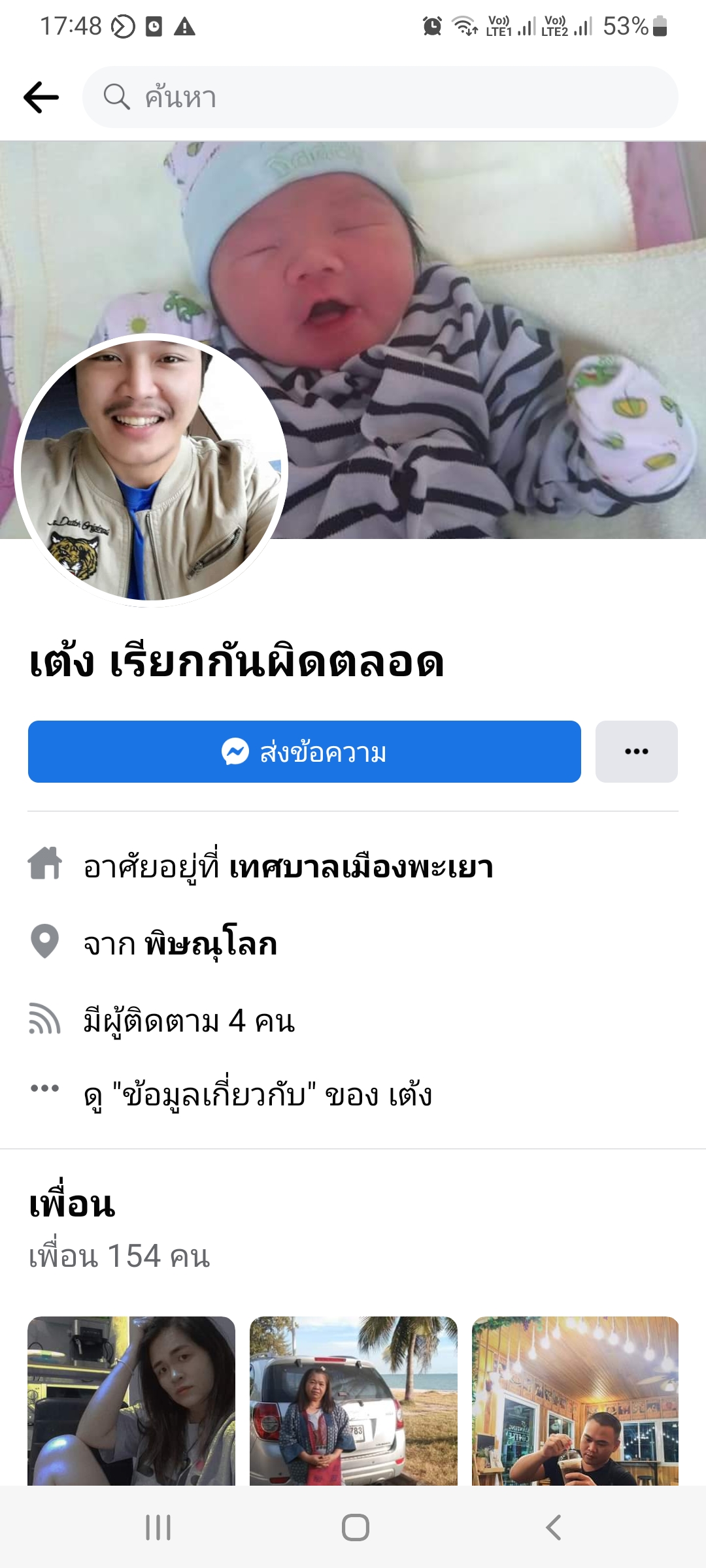View เต้ง's ข้อมูลเกี่ยวกับ about info
This screenshot has height=1568, width=706.
(x=258, y=1096)
